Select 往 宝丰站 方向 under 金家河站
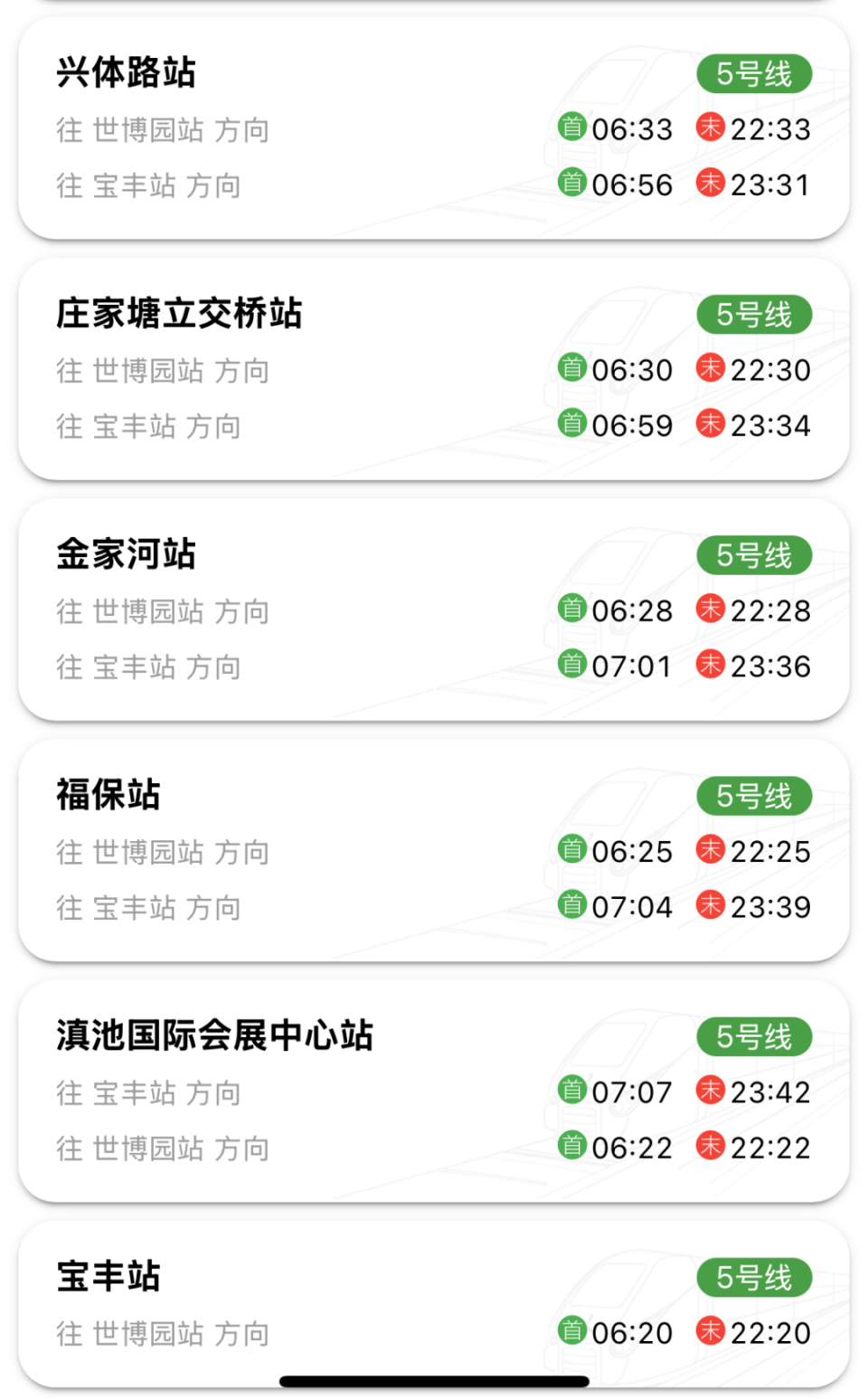 (x=147, y=666)
